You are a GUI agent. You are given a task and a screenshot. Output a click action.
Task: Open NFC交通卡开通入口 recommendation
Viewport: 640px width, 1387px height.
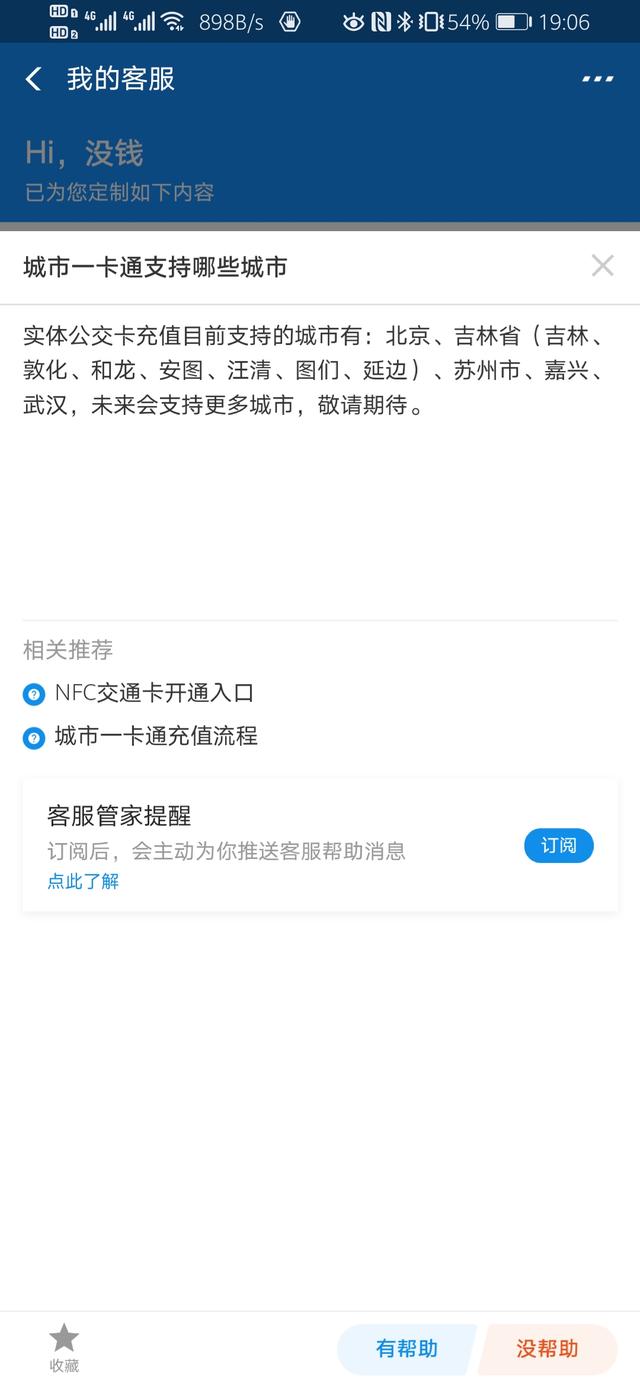point(154,693)
